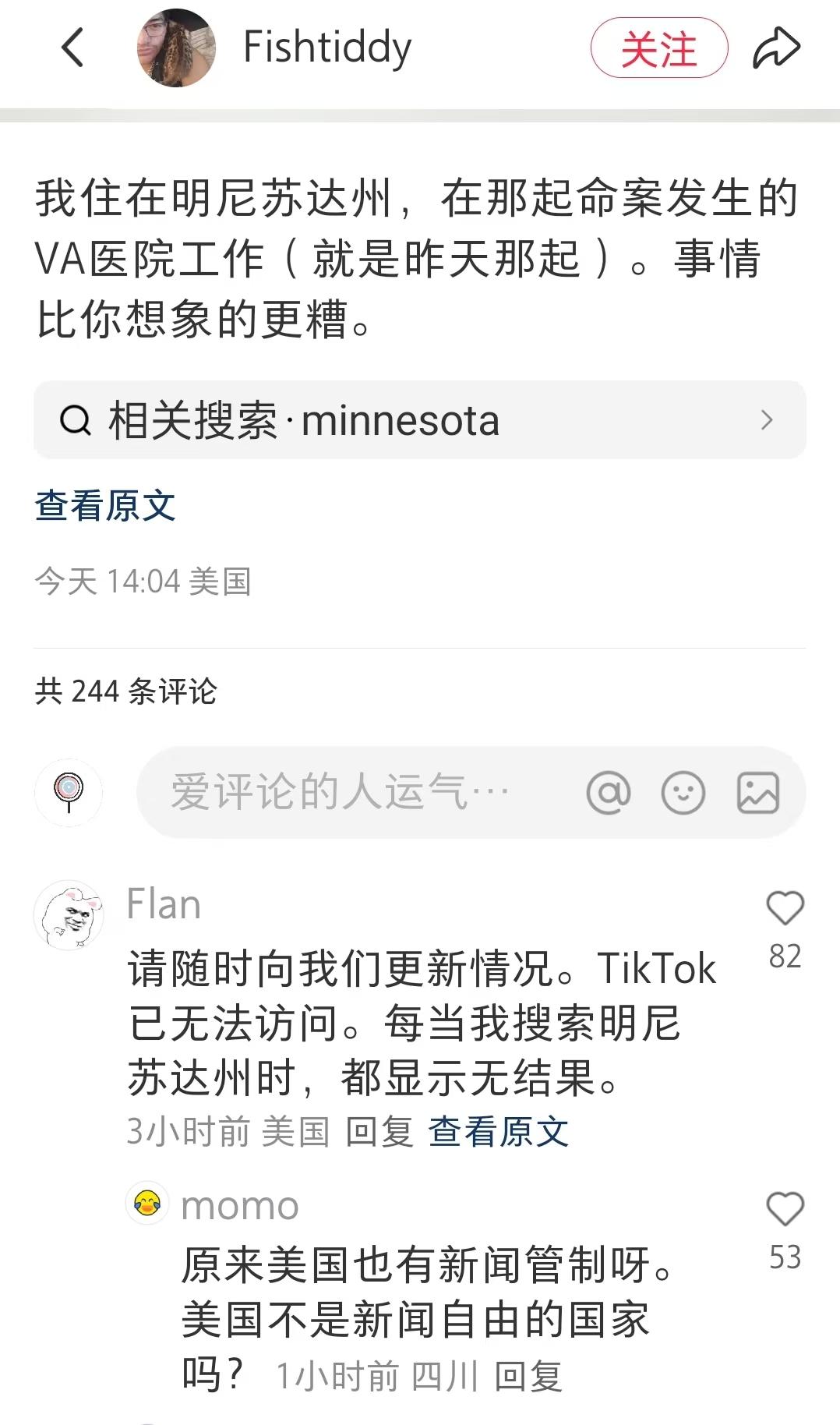Tap the comment input field to write a comment
Image resolution: width=840 pixels, height=1425 pixels.
coord(335,792)
